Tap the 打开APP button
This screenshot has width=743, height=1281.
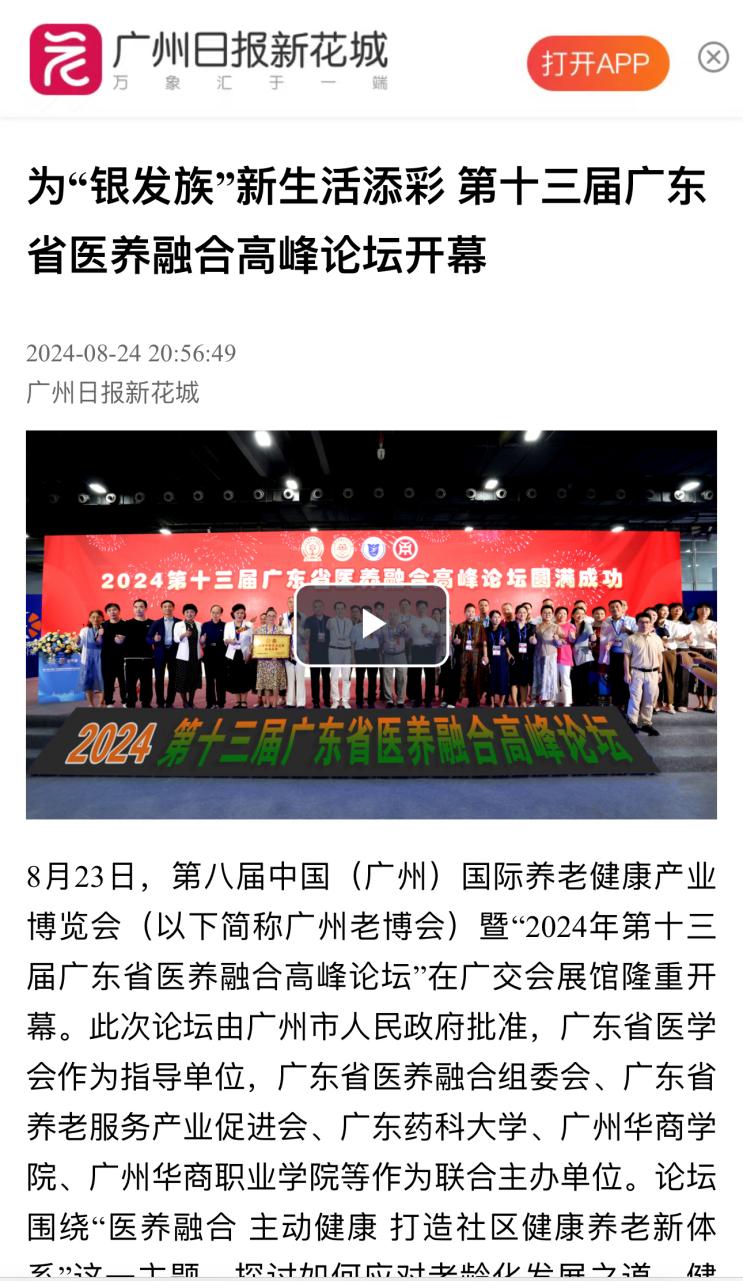[x=597, y=63]
